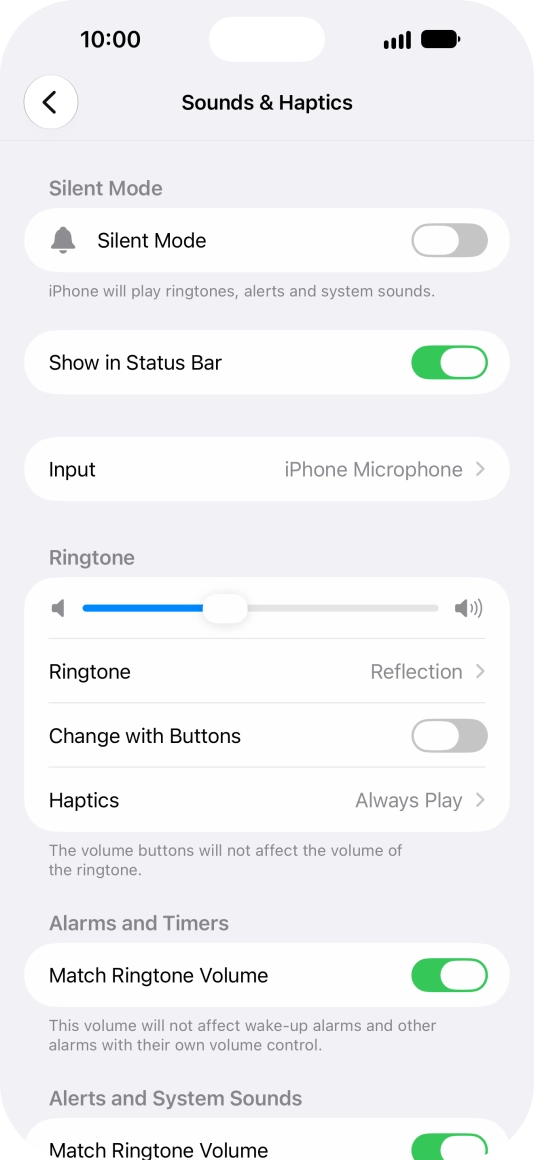
Task: Open the Ringtone Reflection row
Action: (267, 671)
